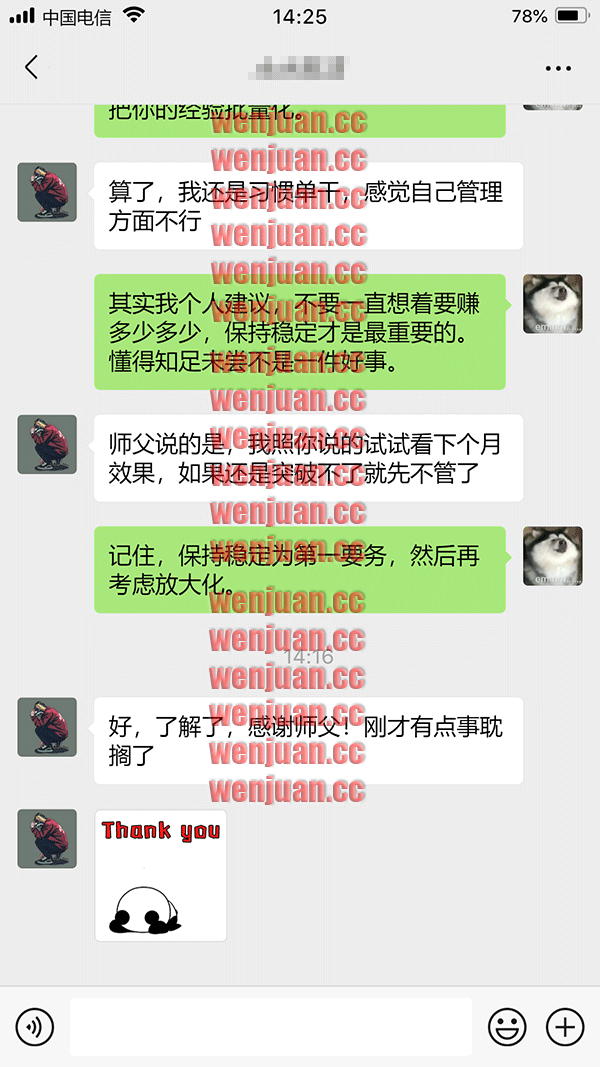Open the plus attachment menu
Image resolution: width=600 pixels, height=1067 pixels.
[x=565, y=1026]
